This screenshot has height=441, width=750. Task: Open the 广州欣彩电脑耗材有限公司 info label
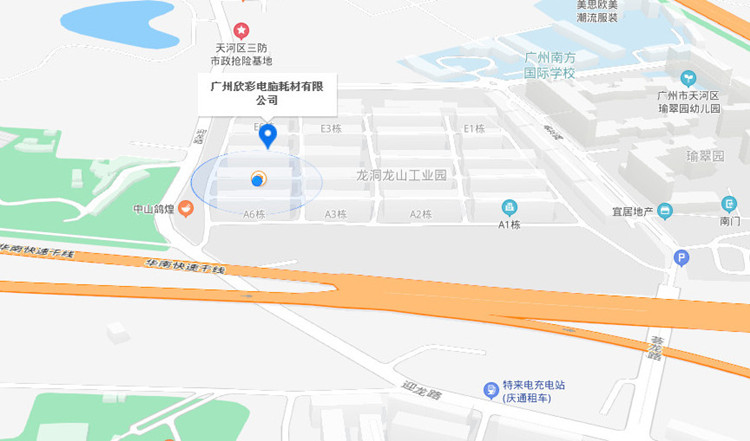[x=267, y=93]
